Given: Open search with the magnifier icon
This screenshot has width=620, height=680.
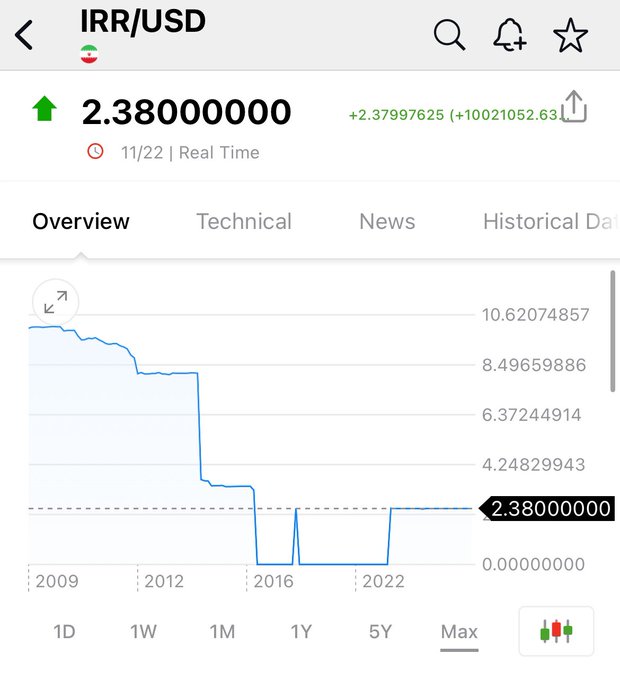Looking at the screenshot, I should click(x=449, y=36).
